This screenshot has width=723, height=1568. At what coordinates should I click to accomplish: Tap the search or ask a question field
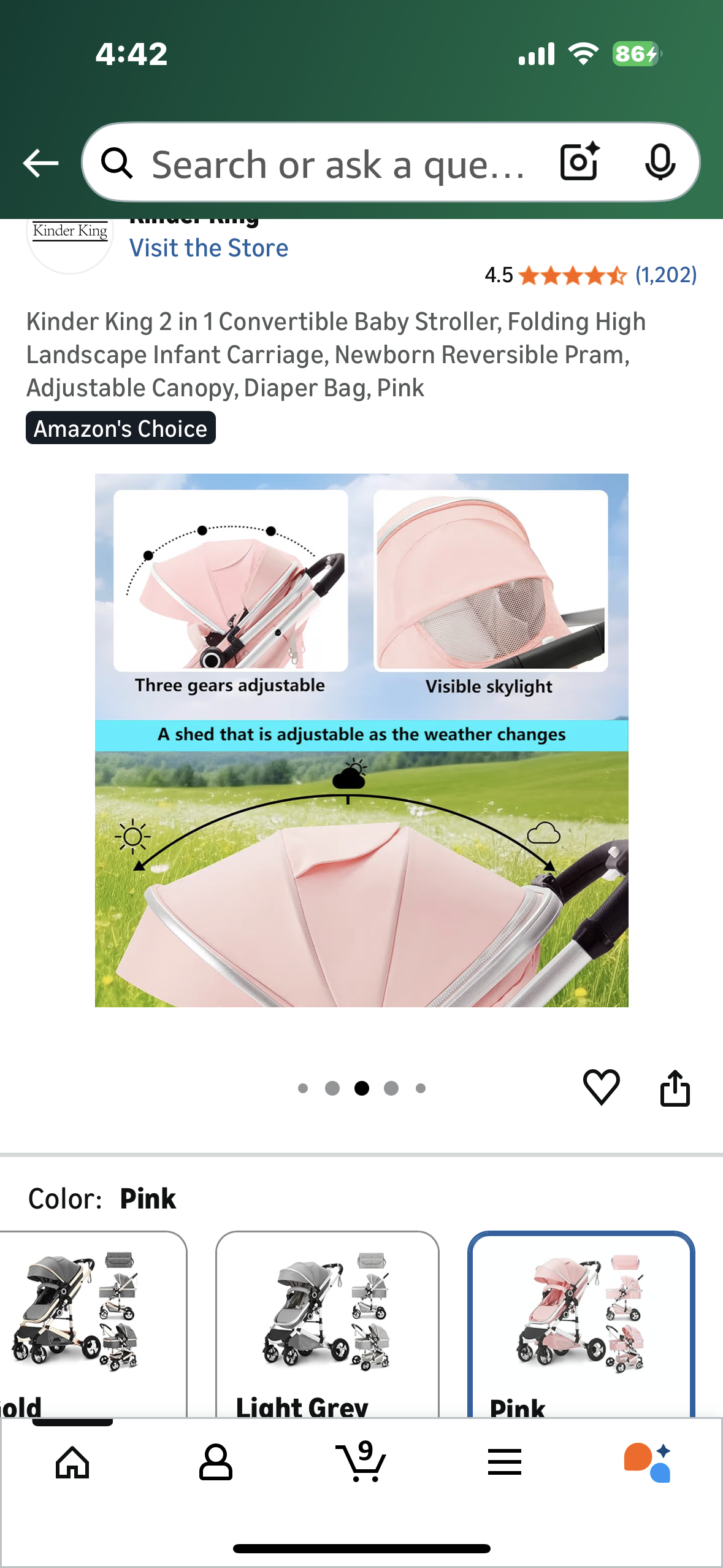coord(337,164)
